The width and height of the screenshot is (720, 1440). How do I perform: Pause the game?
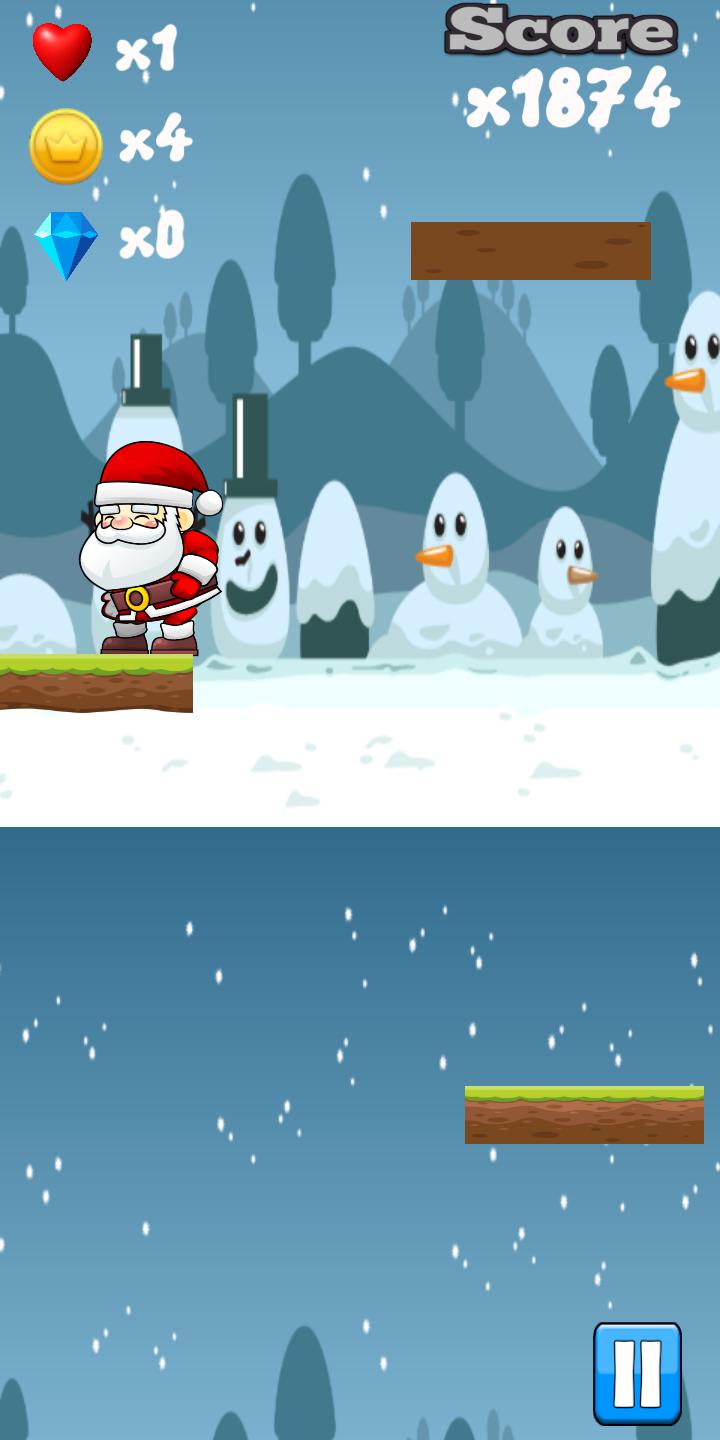(637, 1373)
